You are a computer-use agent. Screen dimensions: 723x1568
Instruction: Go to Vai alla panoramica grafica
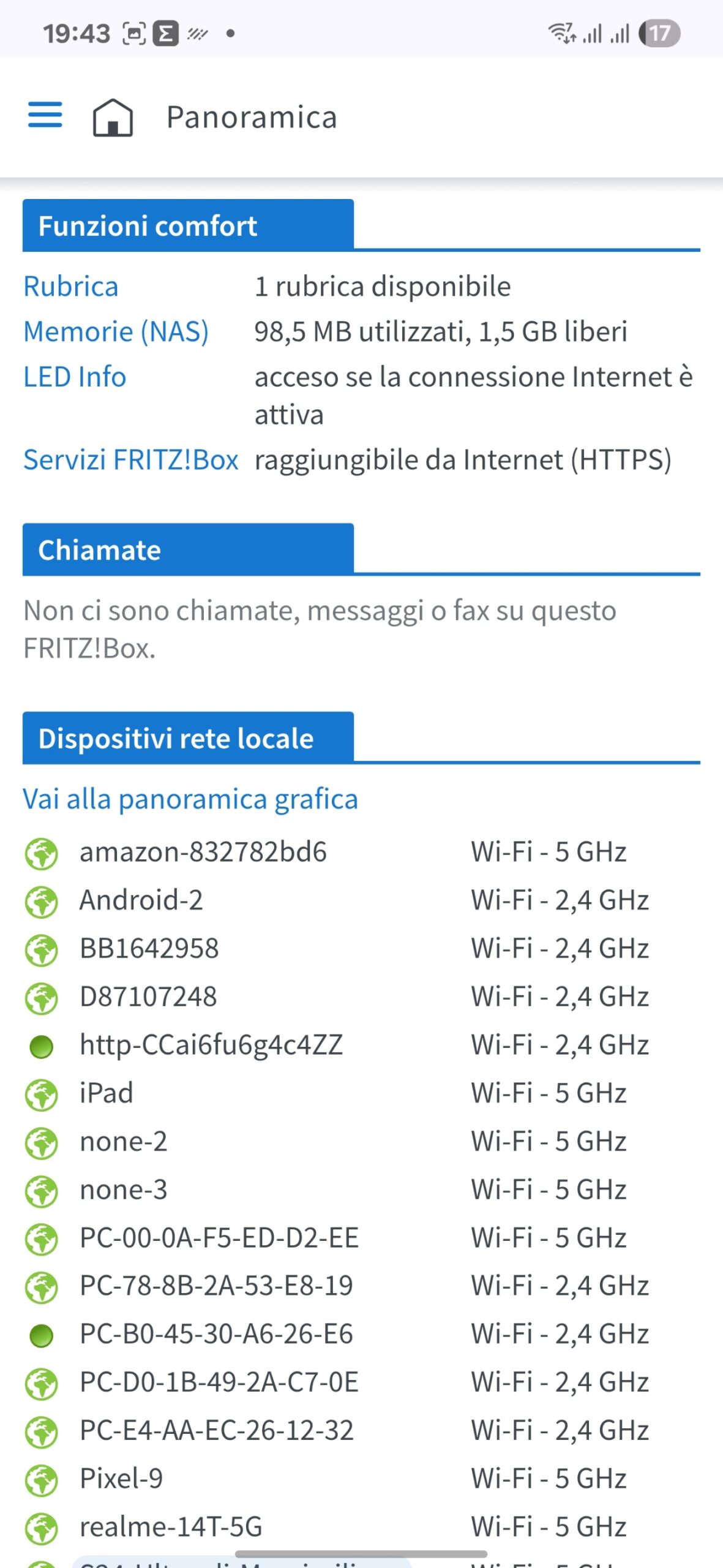(x=190, y=799)
